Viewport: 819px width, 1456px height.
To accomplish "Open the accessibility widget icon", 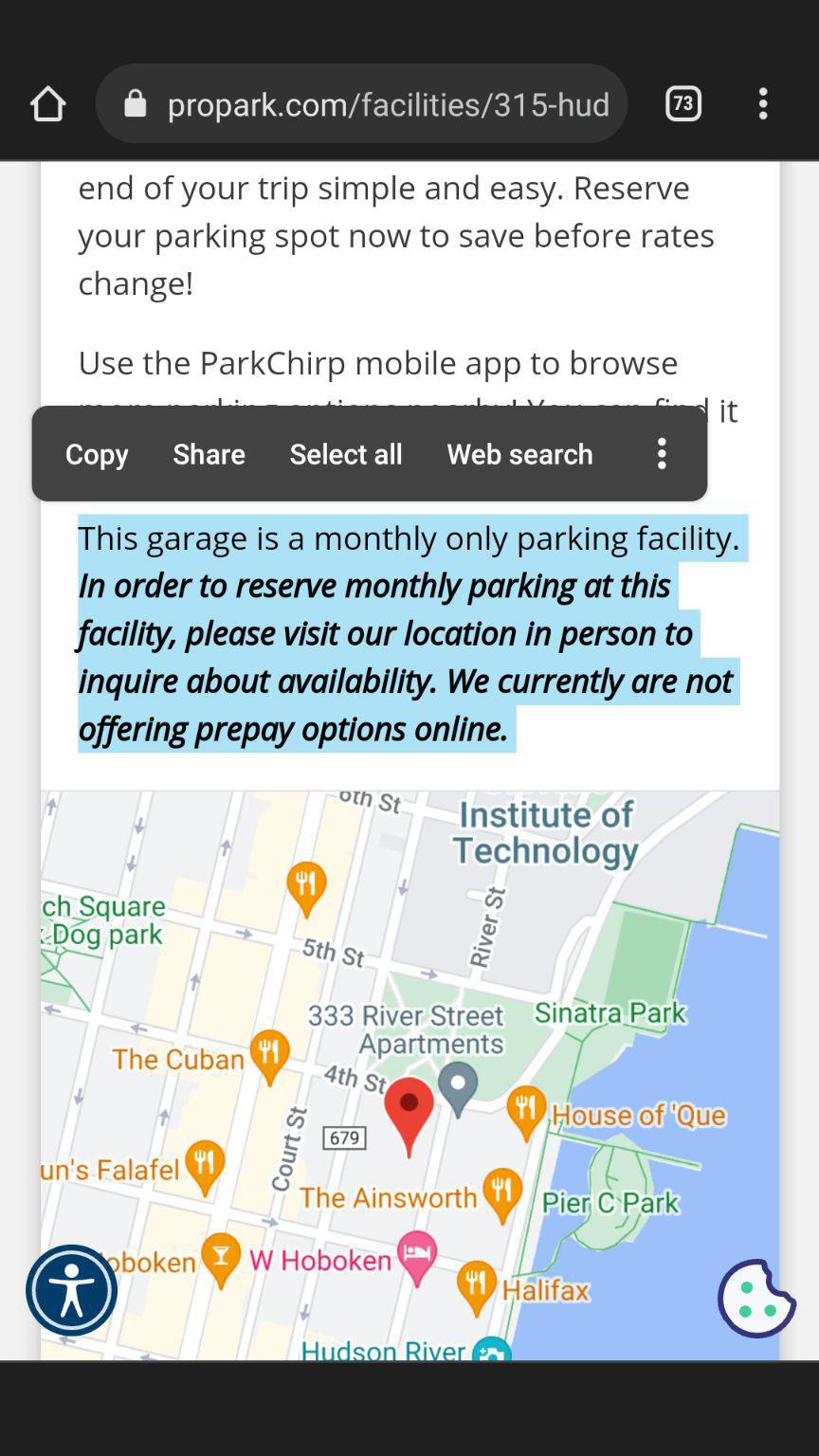I will 71,1289.
